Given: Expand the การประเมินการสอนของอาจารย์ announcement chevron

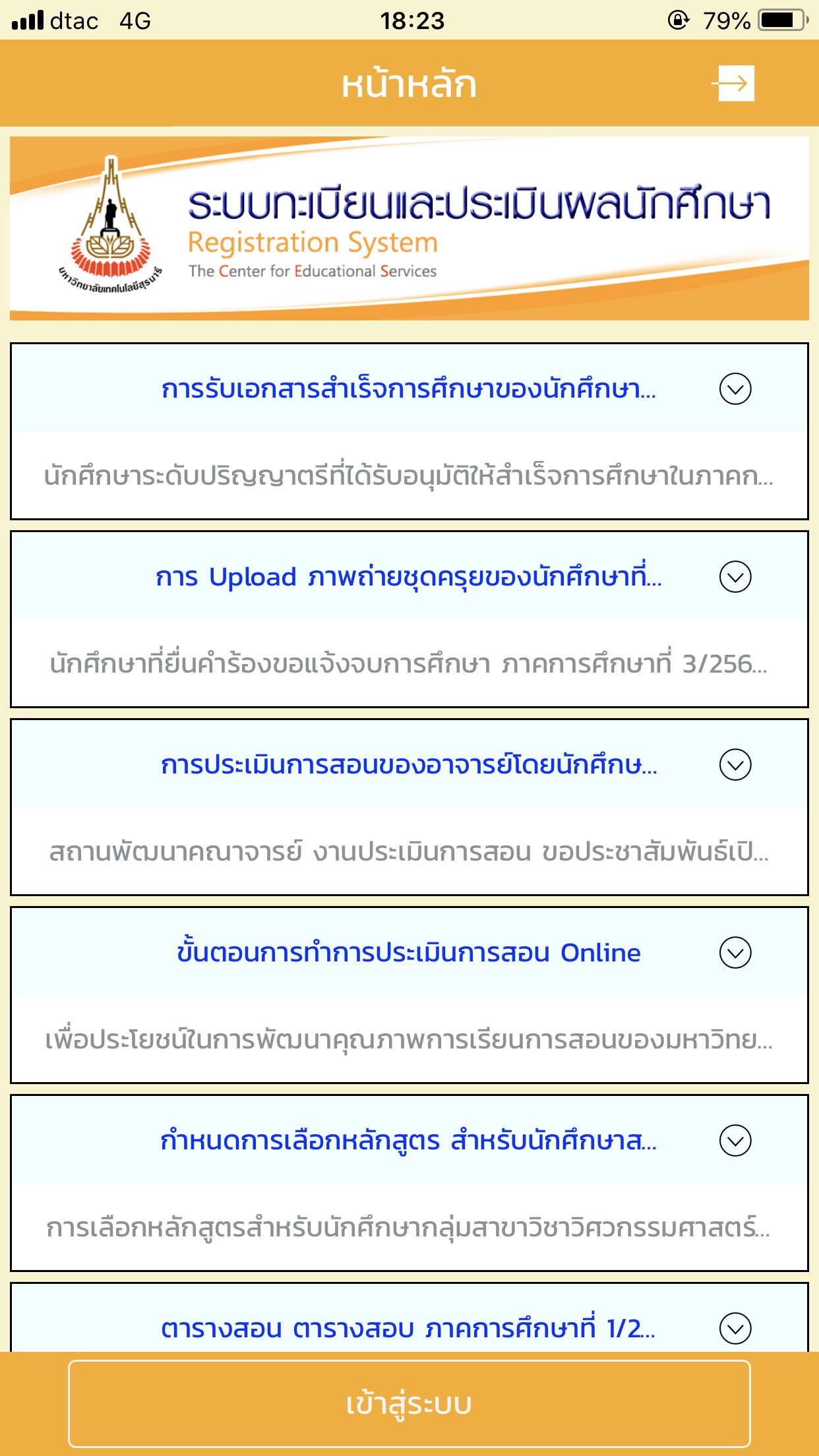Looking at the screenshot, I should pos(735,764).
